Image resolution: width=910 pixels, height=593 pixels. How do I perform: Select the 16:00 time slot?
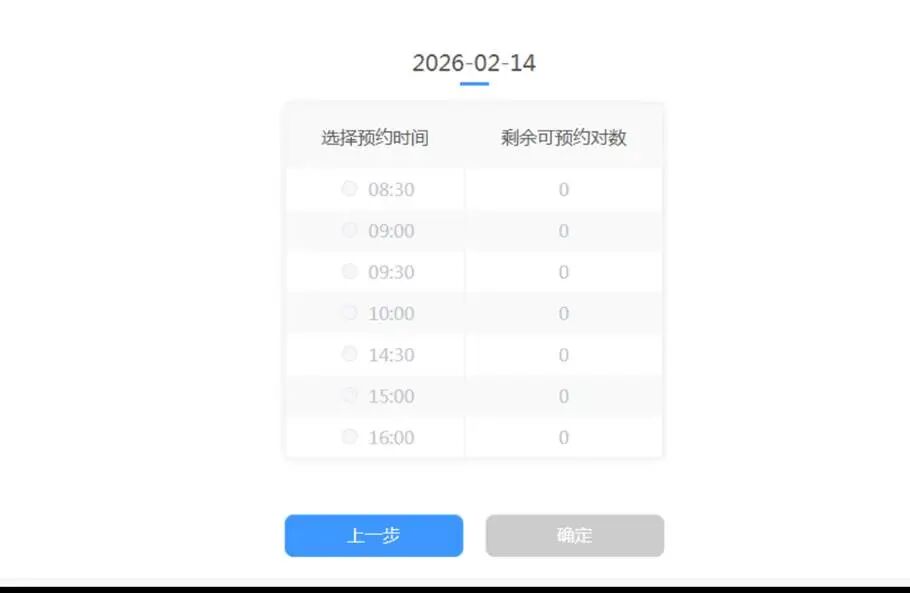click(x=349, y=437)
